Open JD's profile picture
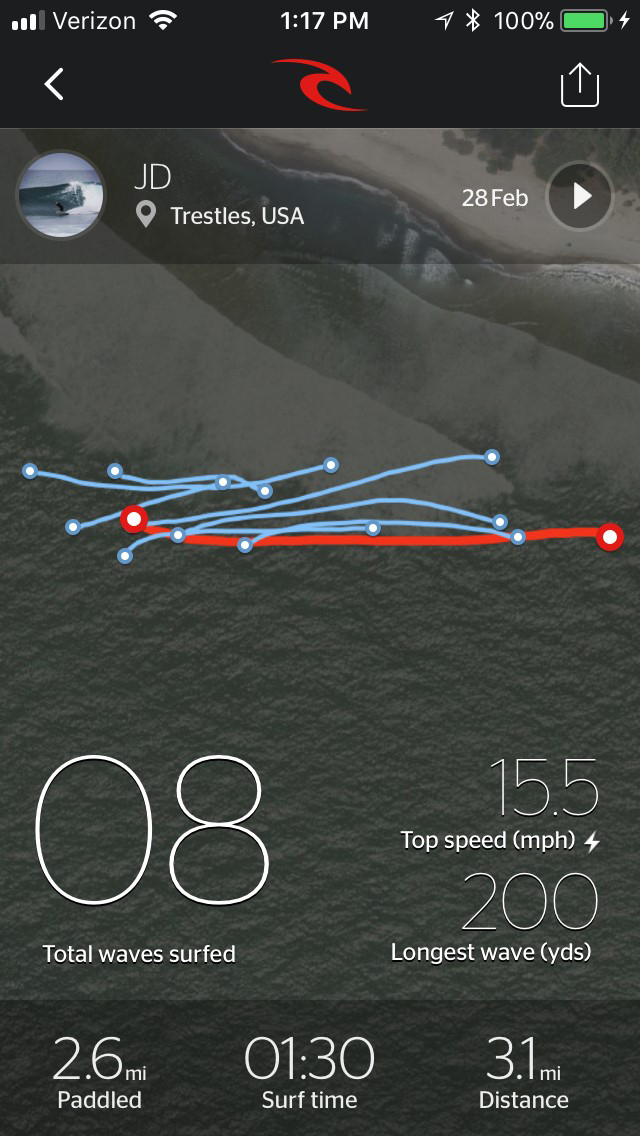640x1136 pixels. point(61,195)
